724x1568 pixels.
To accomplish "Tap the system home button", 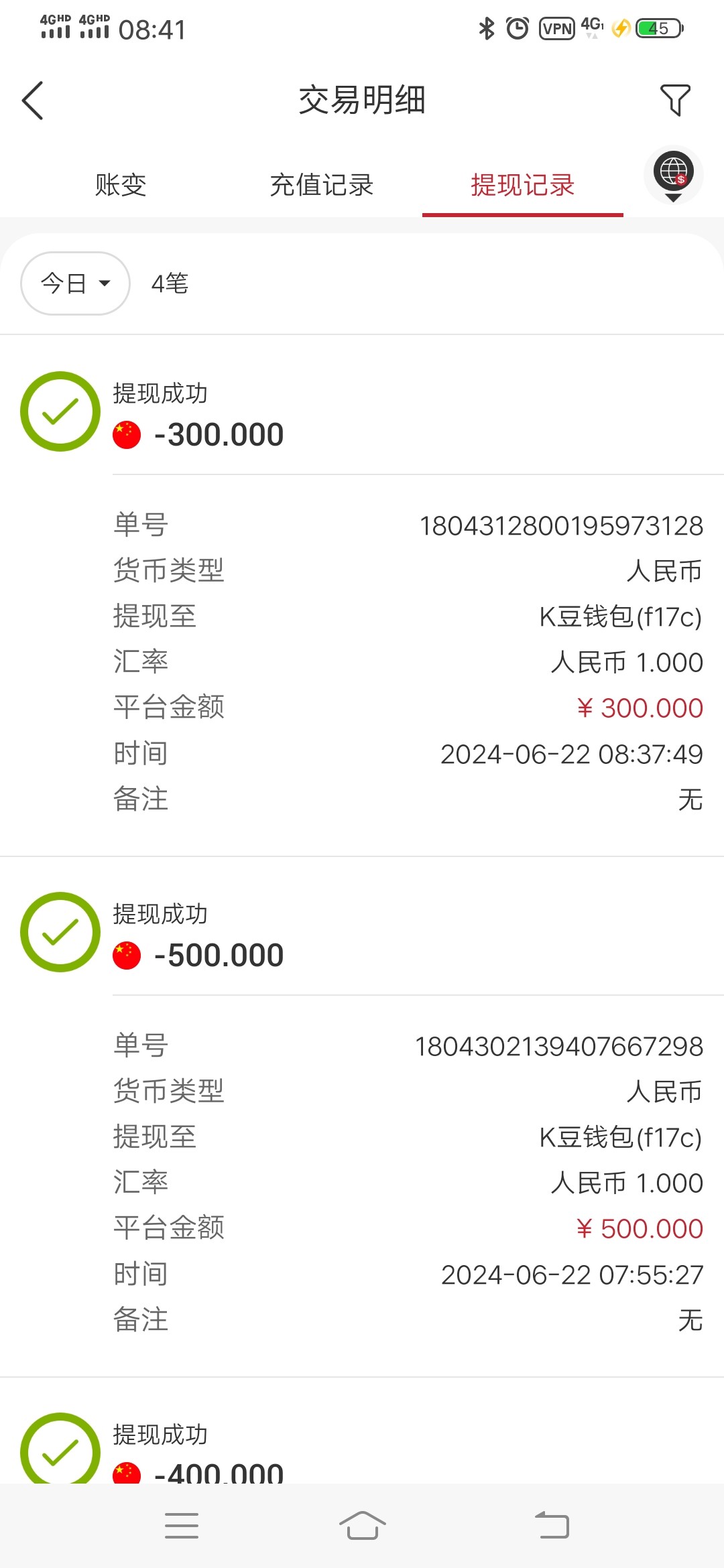I will tap(362, 1525).
